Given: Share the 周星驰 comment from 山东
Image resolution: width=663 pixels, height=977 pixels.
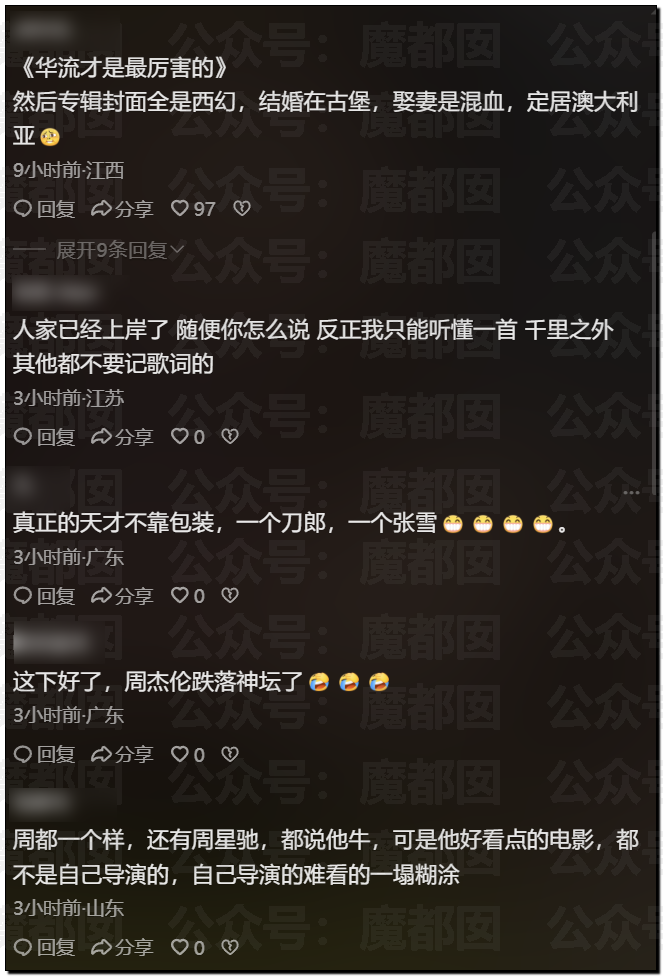Looking at the screenshot, I should pyautogui.click(x=122, y=946).
